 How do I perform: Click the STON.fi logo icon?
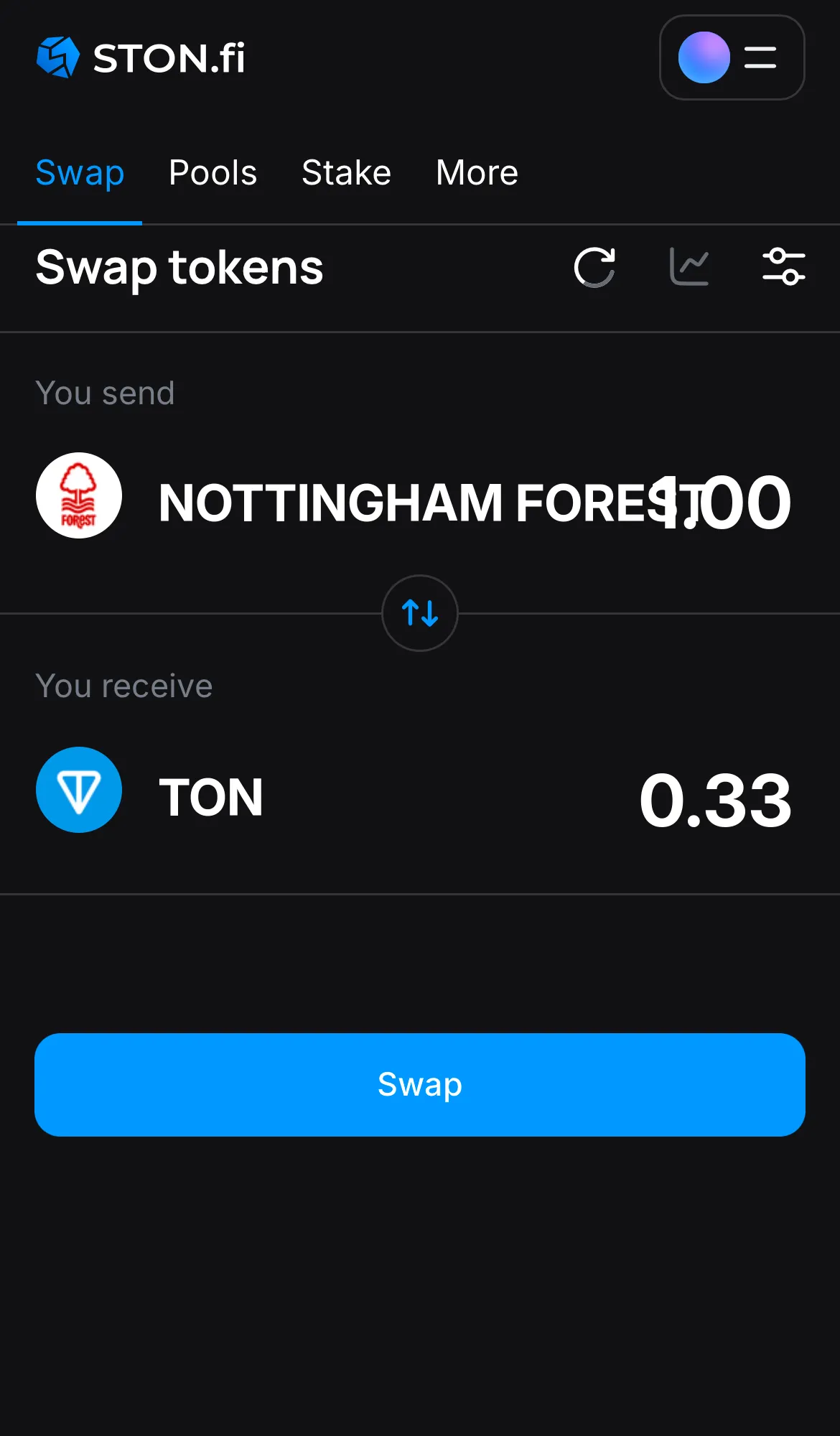(x=58, y=57)
